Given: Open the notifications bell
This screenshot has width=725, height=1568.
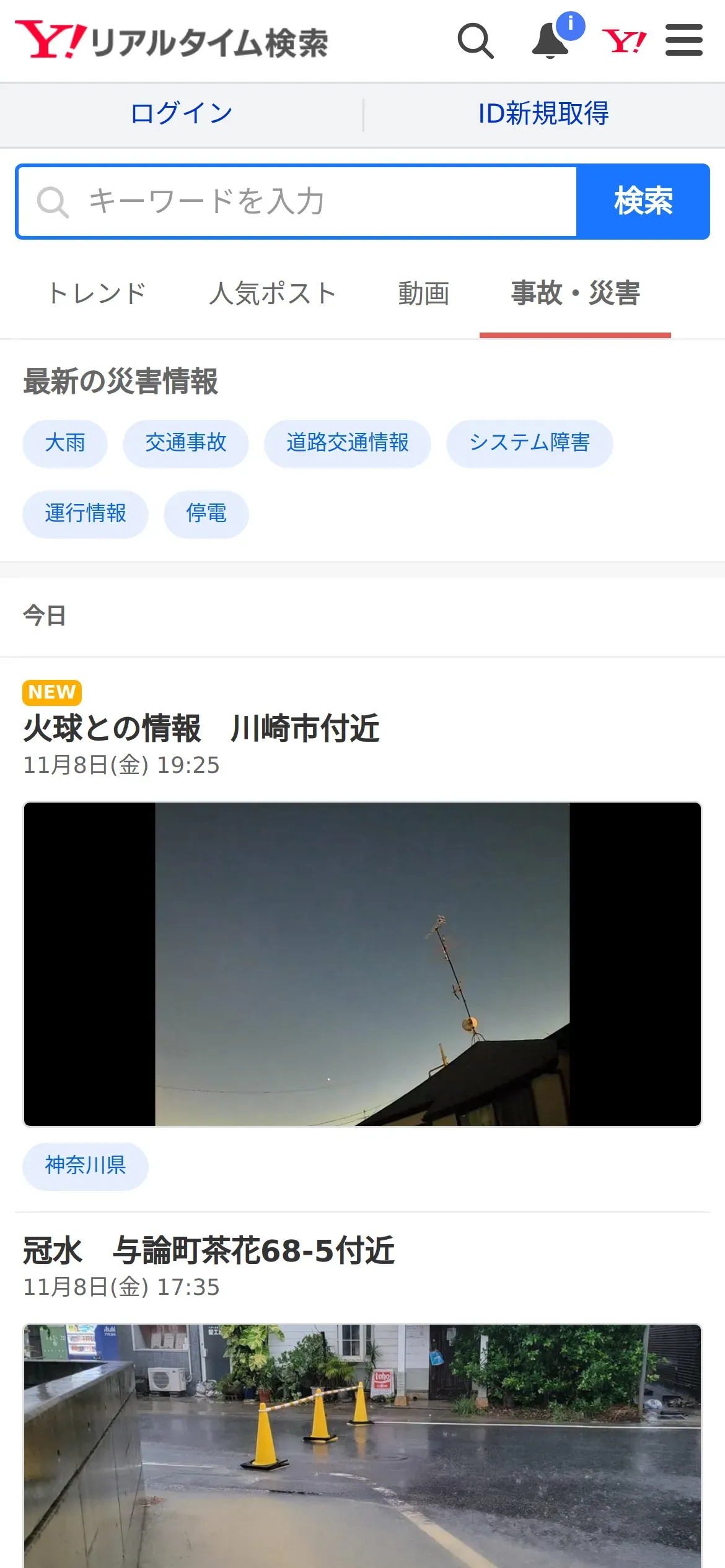Looking at the screenshot, I should [551, 41].
